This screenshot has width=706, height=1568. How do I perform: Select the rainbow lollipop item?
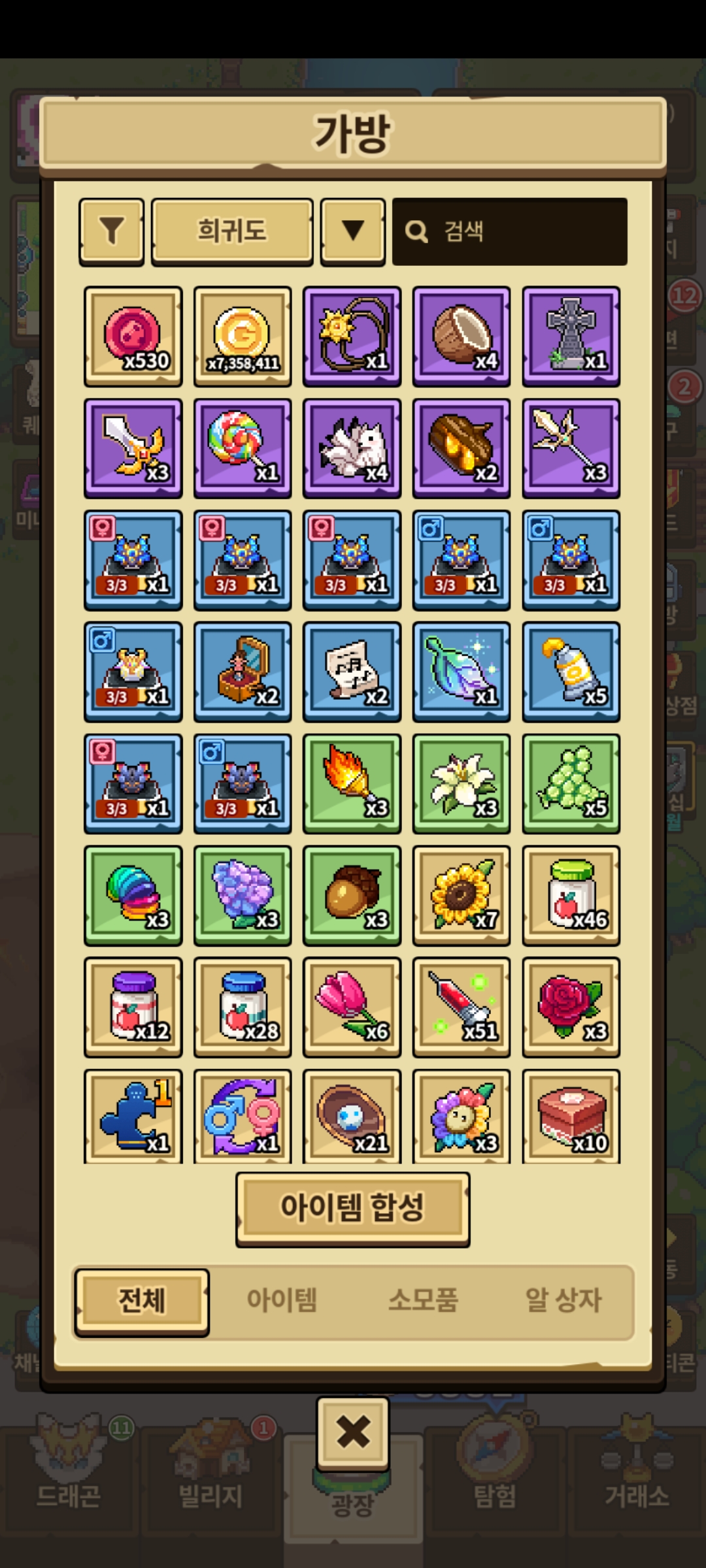243,448
